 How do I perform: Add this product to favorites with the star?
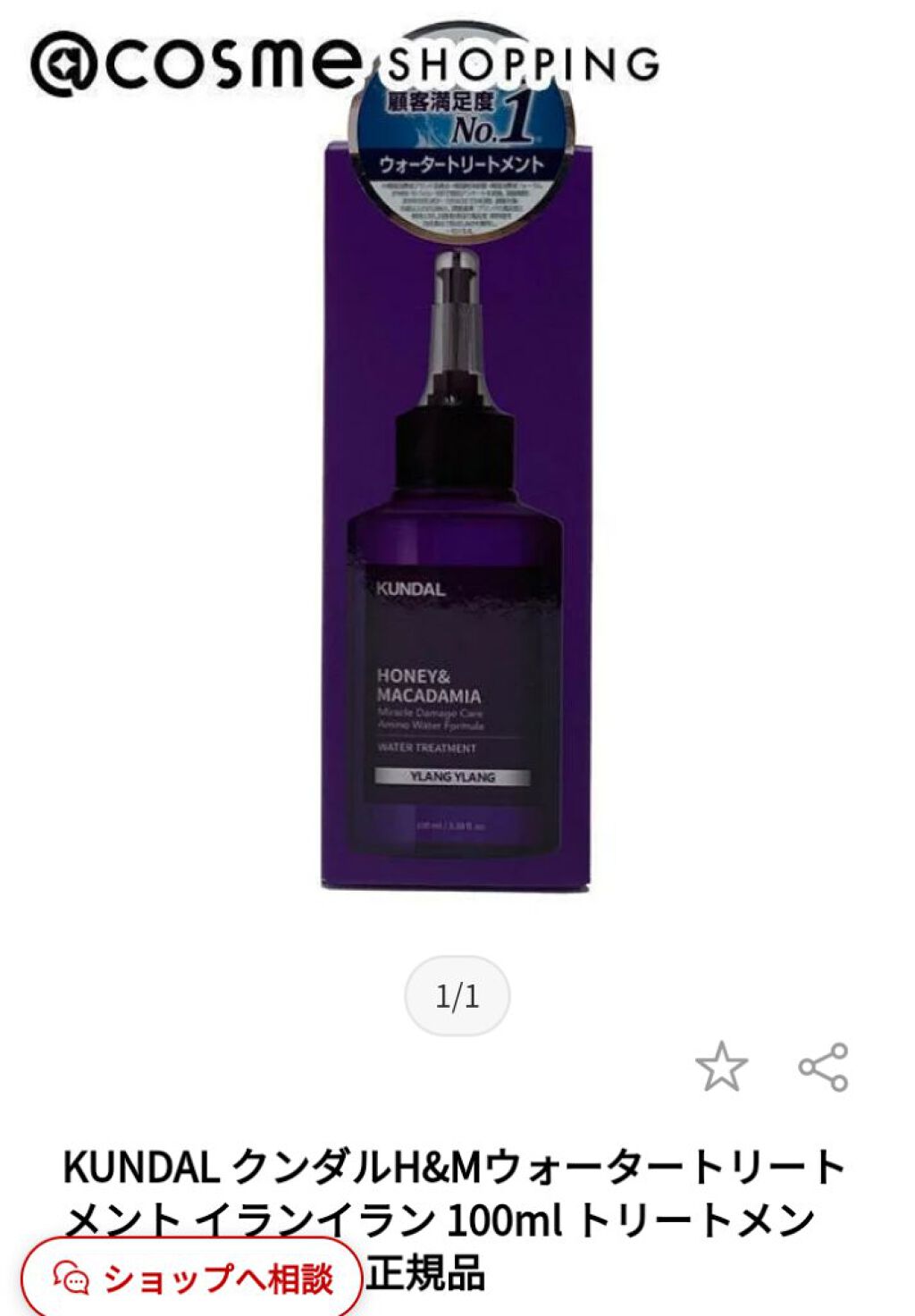point(721,1067)
